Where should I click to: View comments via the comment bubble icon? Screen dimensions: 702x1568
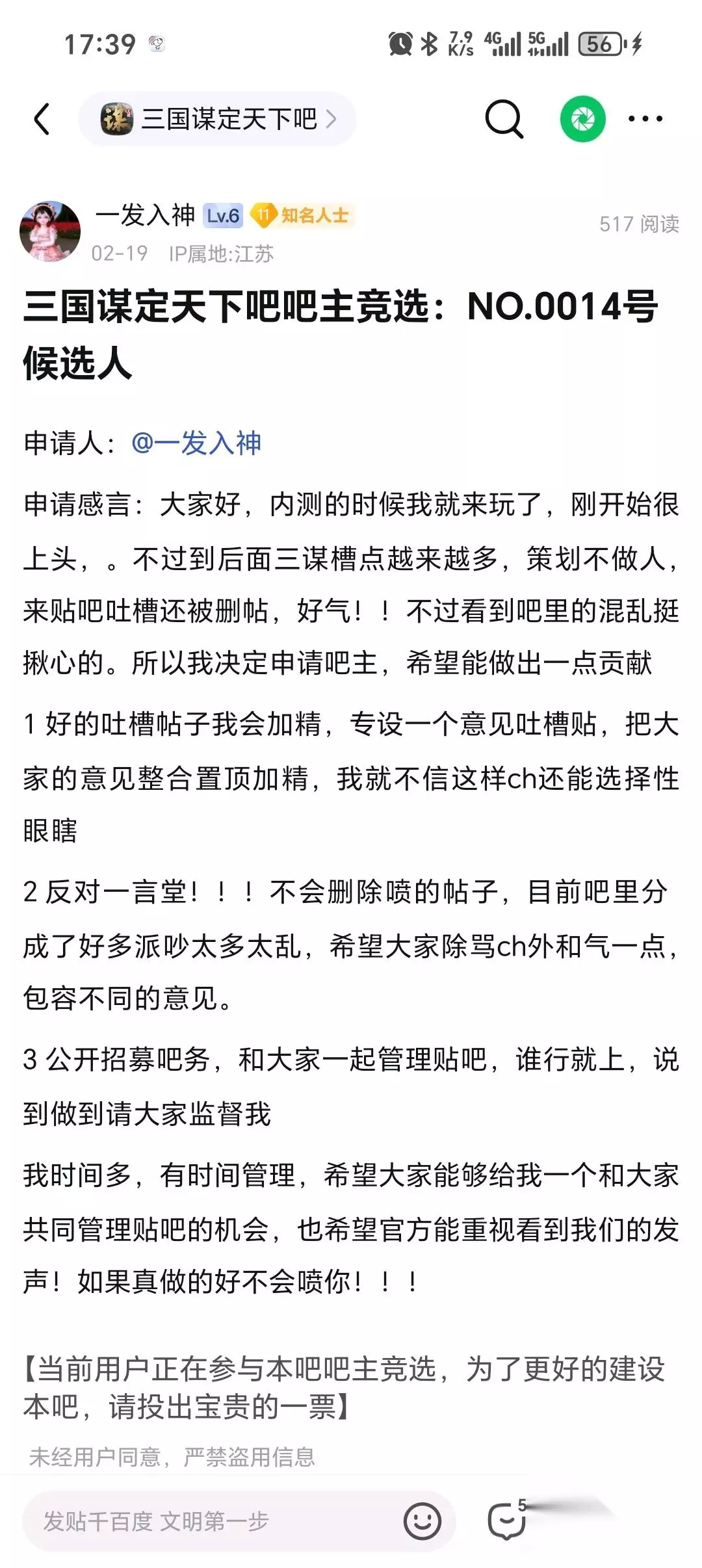507,1520
